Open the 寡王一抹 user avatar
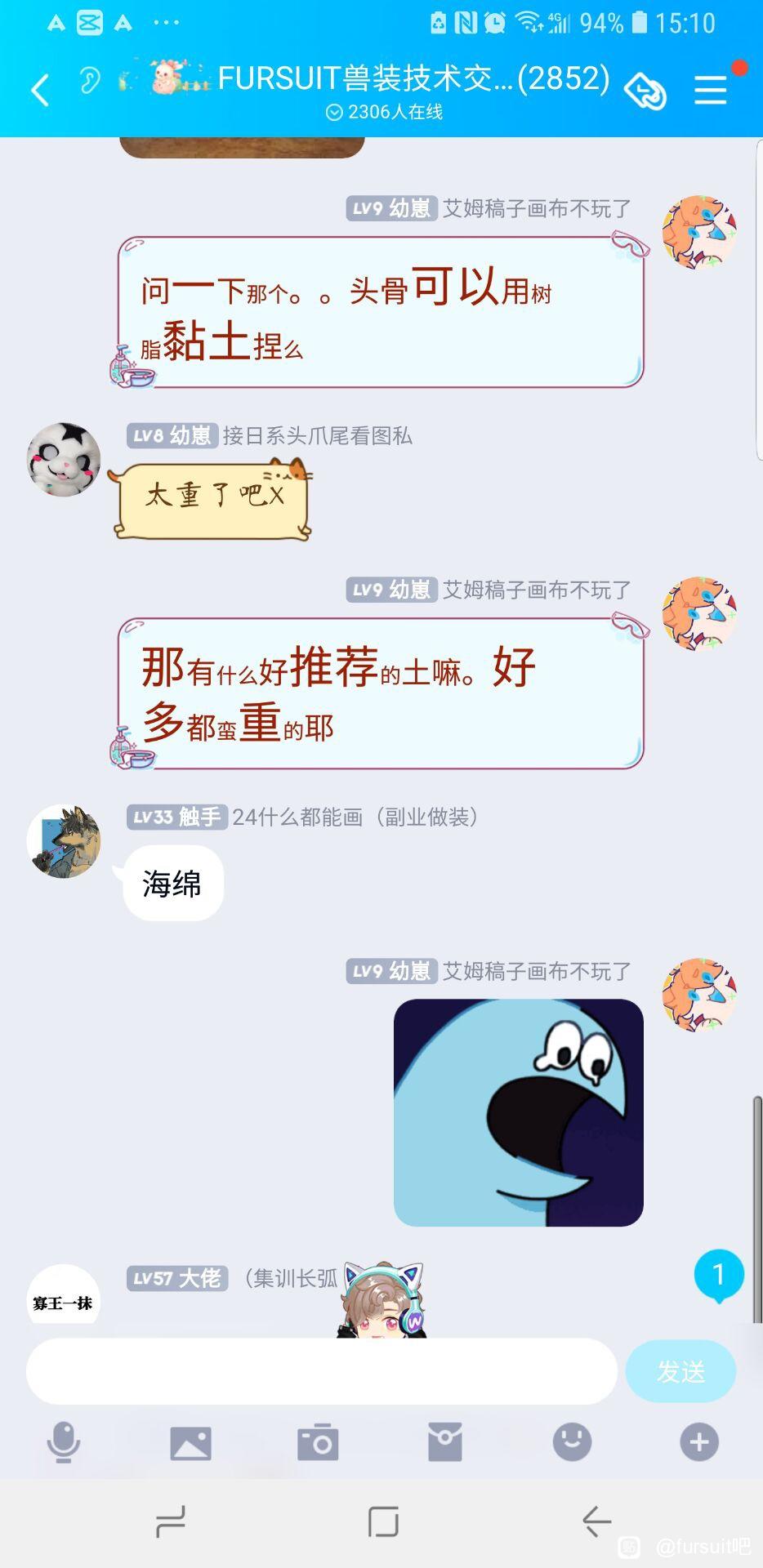Image resolution: width=763 pixels, height=1568 pixels. 64,1300
